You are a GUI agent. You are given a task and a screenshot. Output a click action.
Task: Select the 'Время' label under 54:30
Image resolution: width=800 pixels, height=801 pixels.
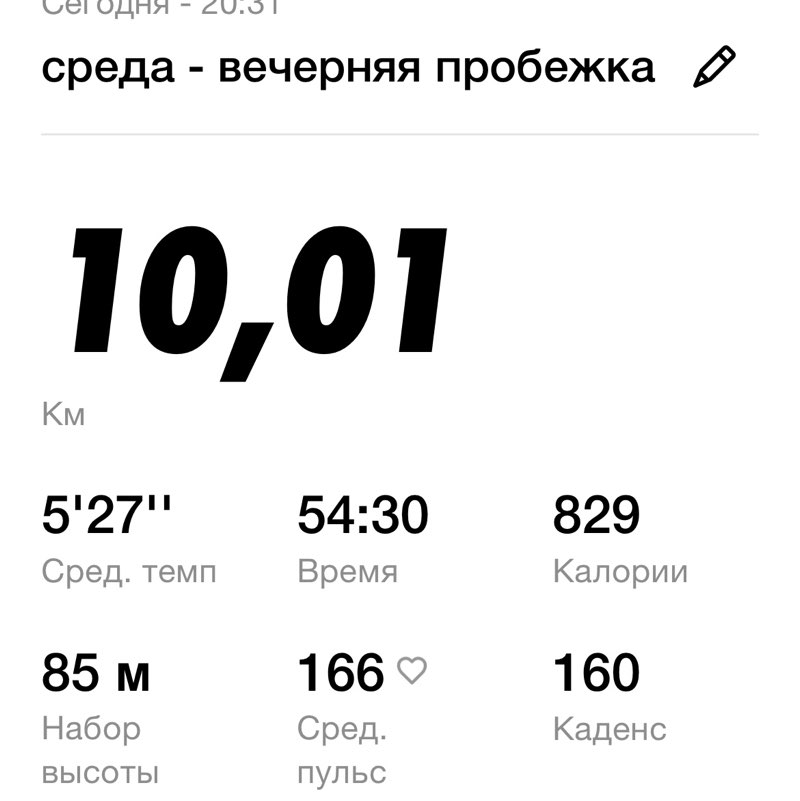(x=347, y=572)
